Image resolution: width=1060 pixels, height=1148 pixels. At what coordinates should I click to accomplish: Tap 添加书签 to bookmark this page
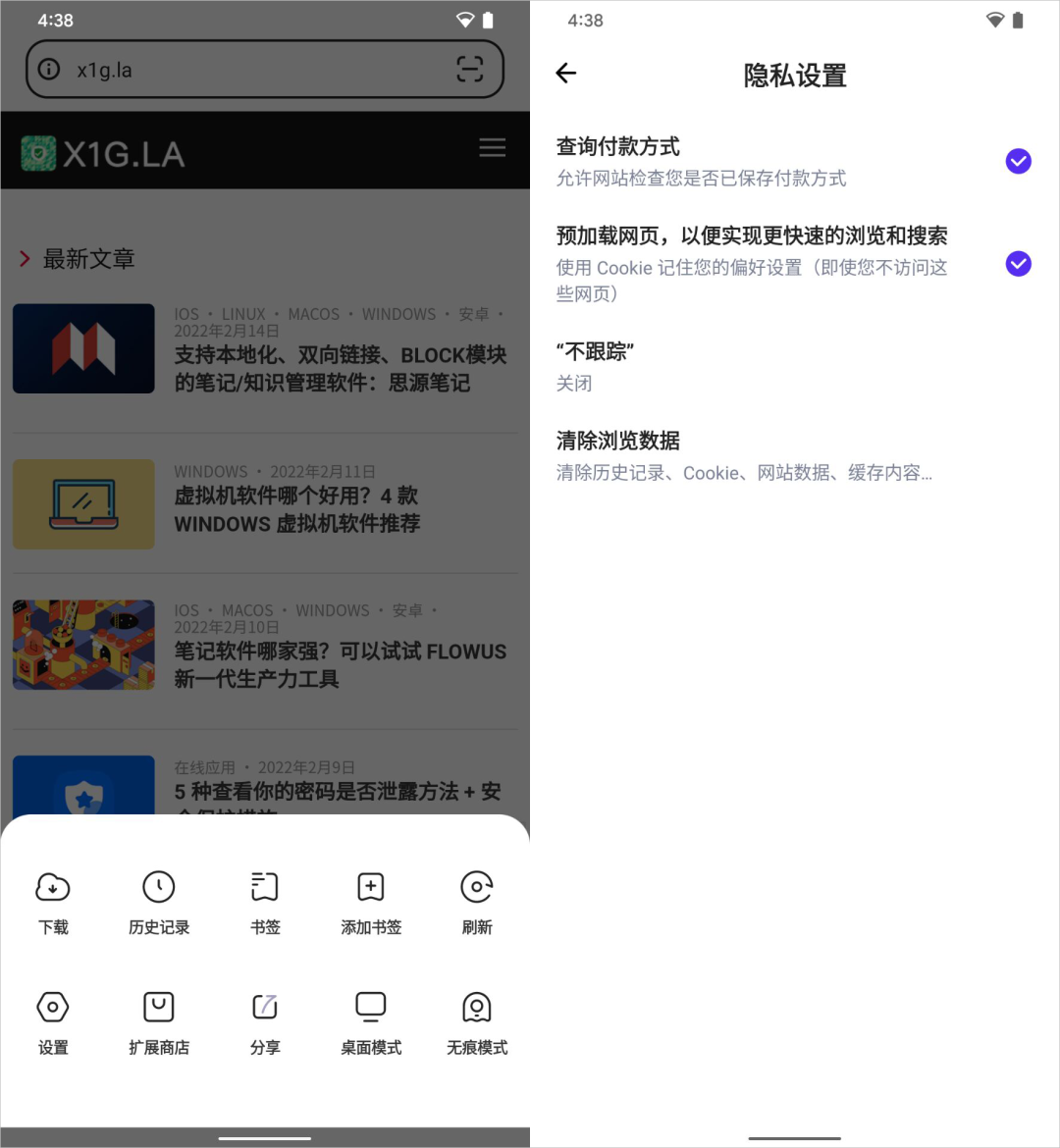pos(370,903)
